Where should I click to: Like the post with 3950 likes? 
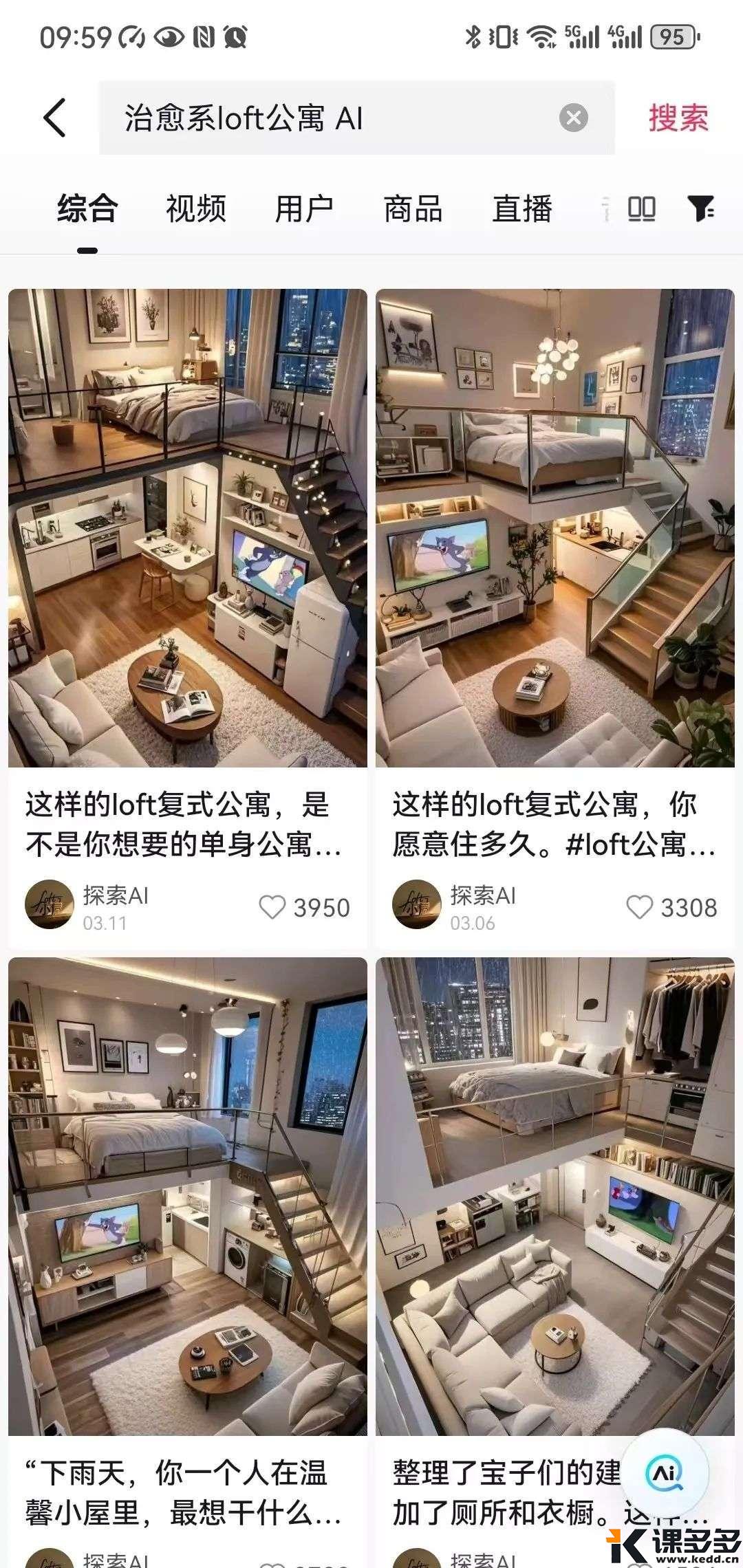tap(272, 907)
